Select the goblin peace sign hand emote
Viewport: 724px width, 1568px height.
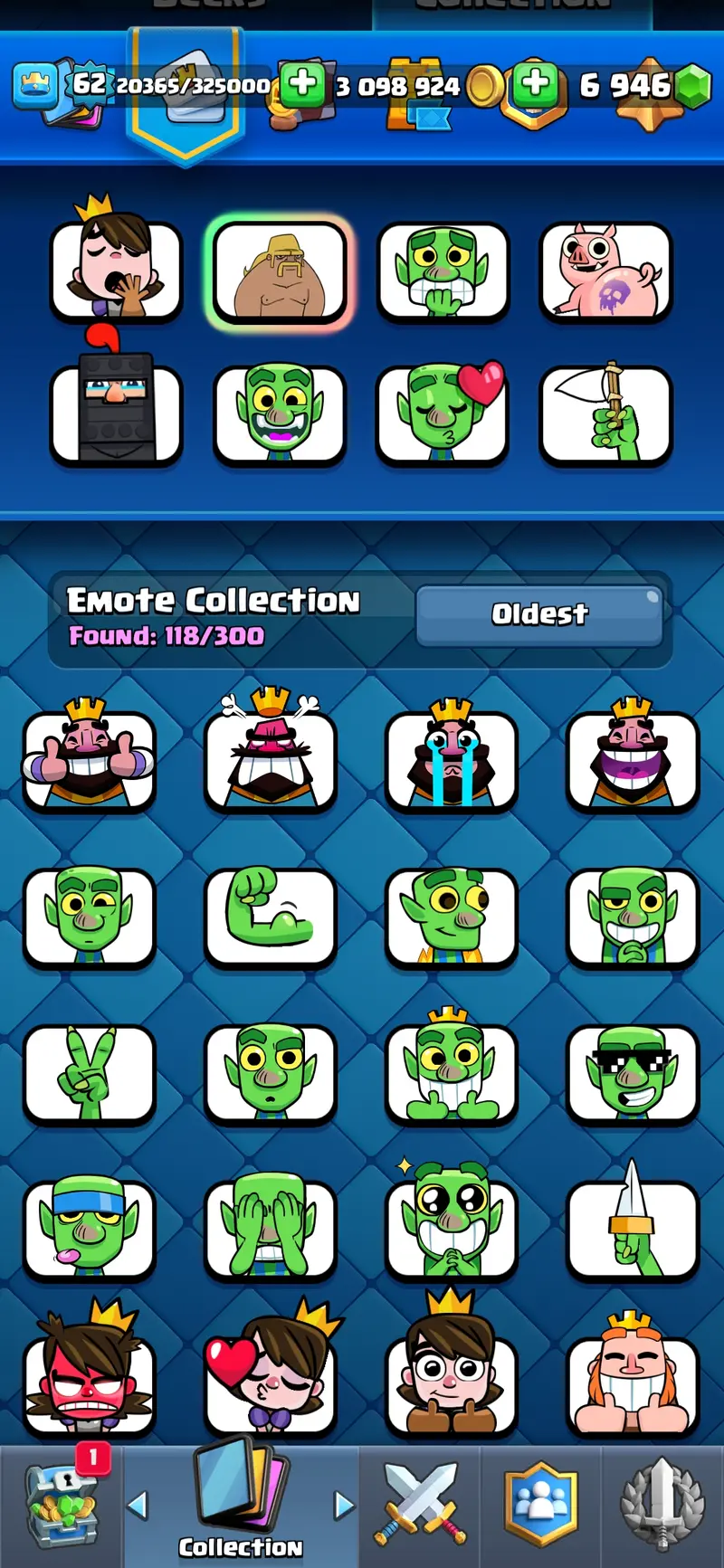(89, 1074)
